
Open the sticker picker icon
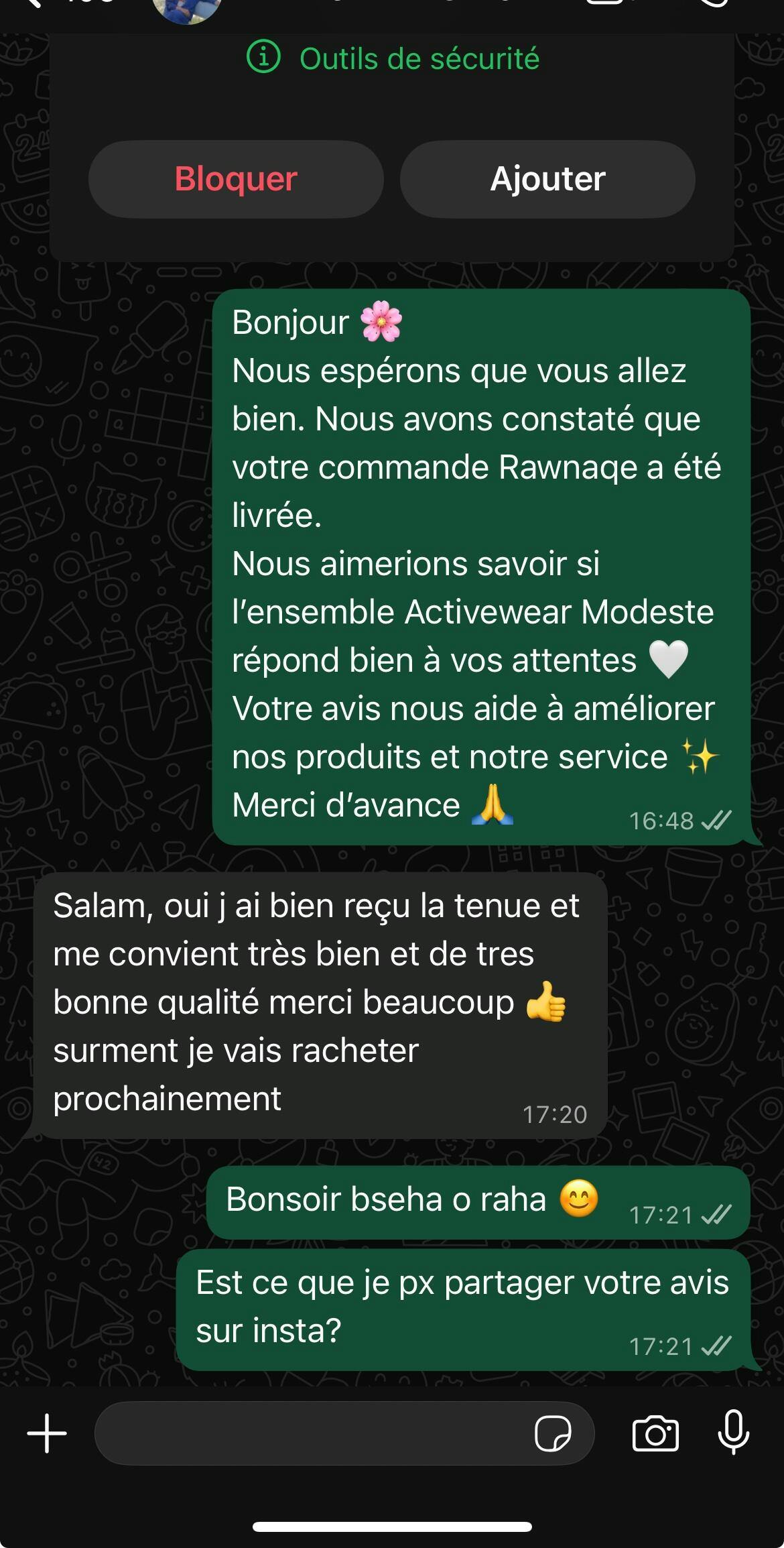[553, 1433]
